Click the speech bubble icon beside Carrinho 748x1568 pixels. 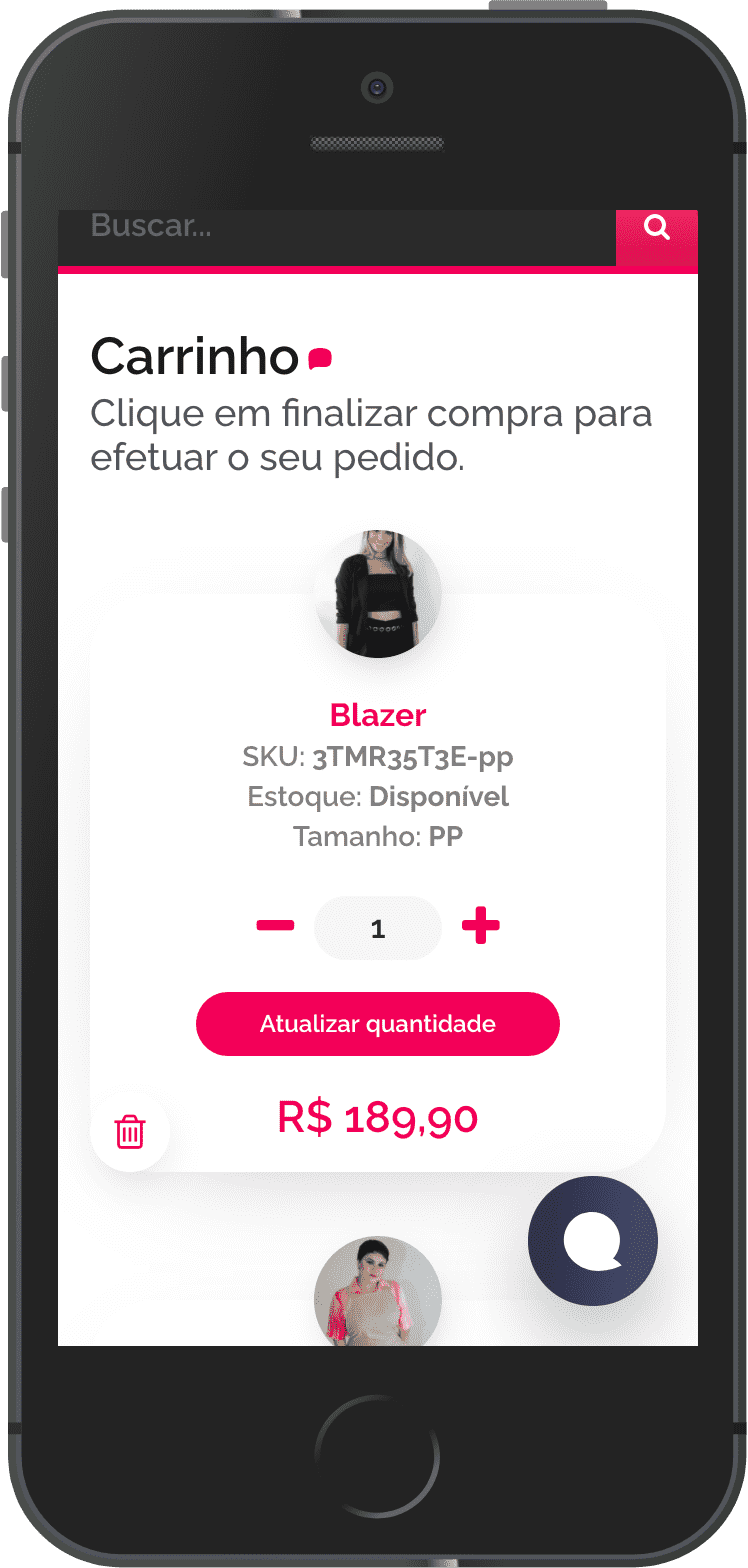click(321, 355)
